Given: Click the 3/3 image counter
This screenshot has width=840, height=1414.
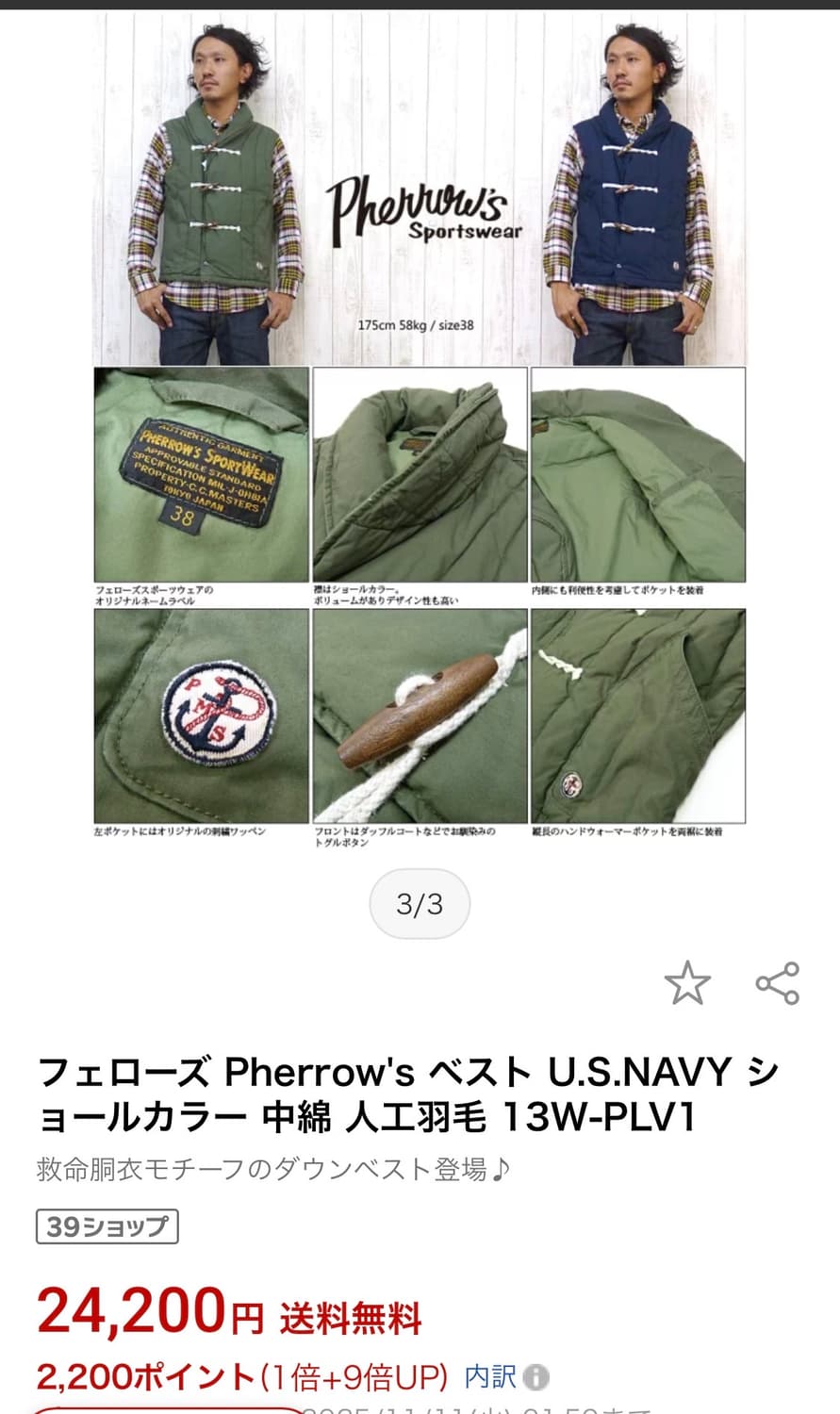Looking at the screenshot, I should 419,904.
